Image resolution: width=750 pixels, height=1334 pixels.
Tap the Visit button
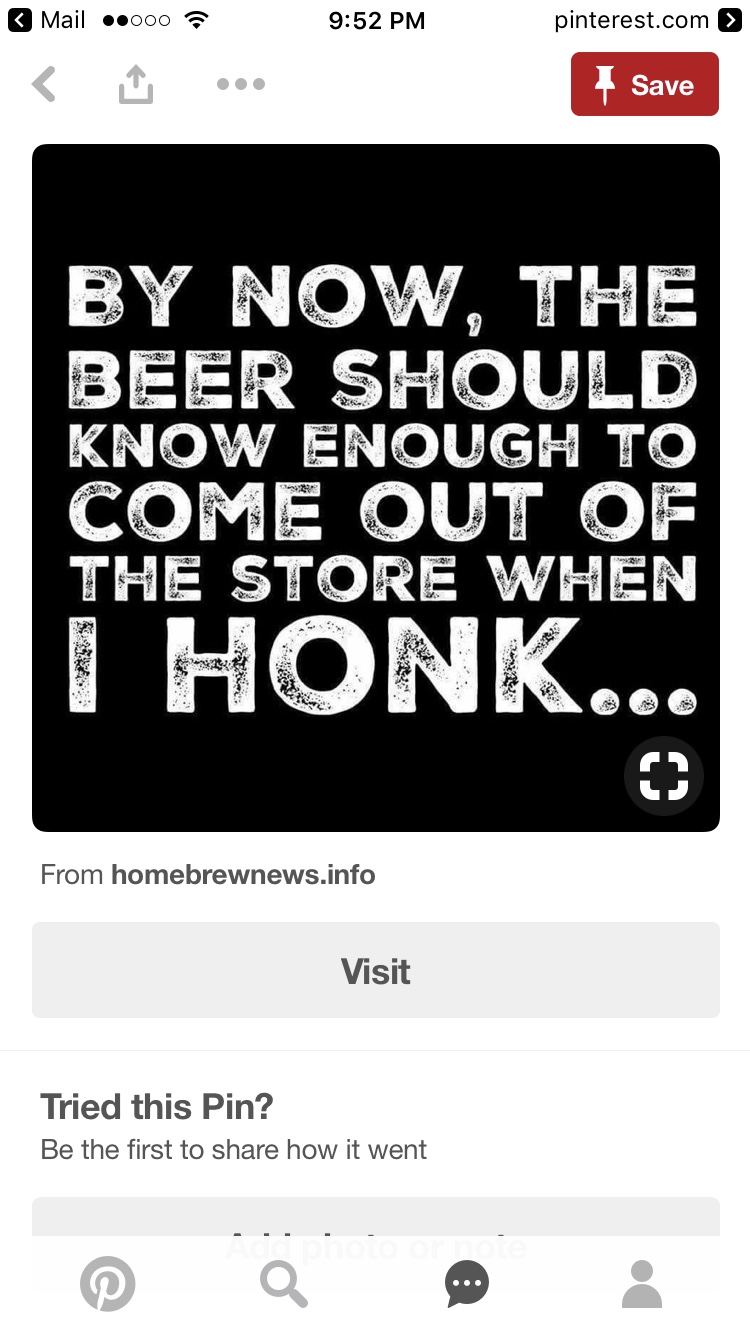click(376, 970)
